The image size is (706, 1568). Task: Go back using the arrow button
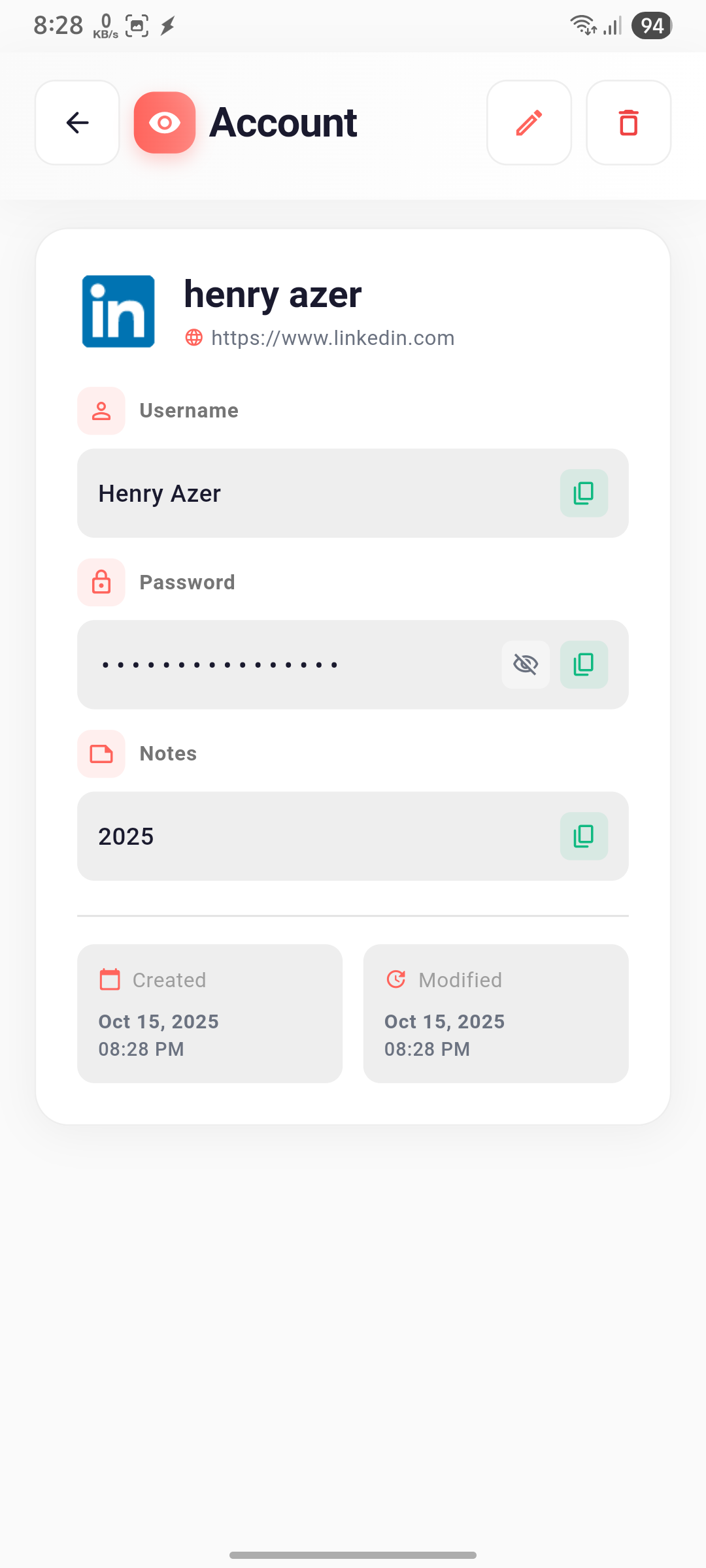point(76,122)
